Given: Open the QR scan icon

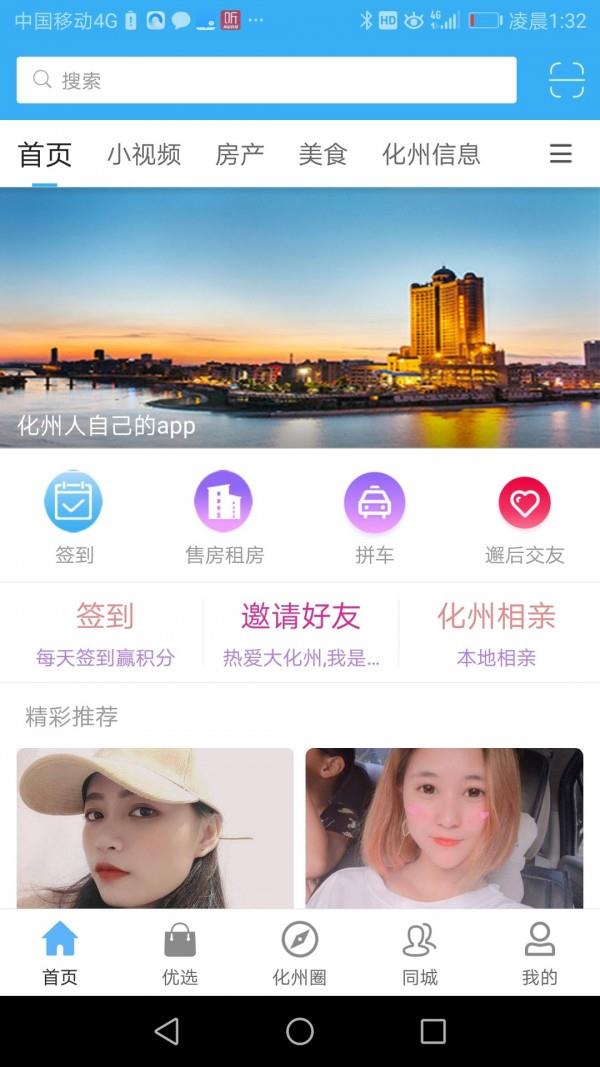Looking at the screenshot, I should pyautogui.click(x=566, y=80).
